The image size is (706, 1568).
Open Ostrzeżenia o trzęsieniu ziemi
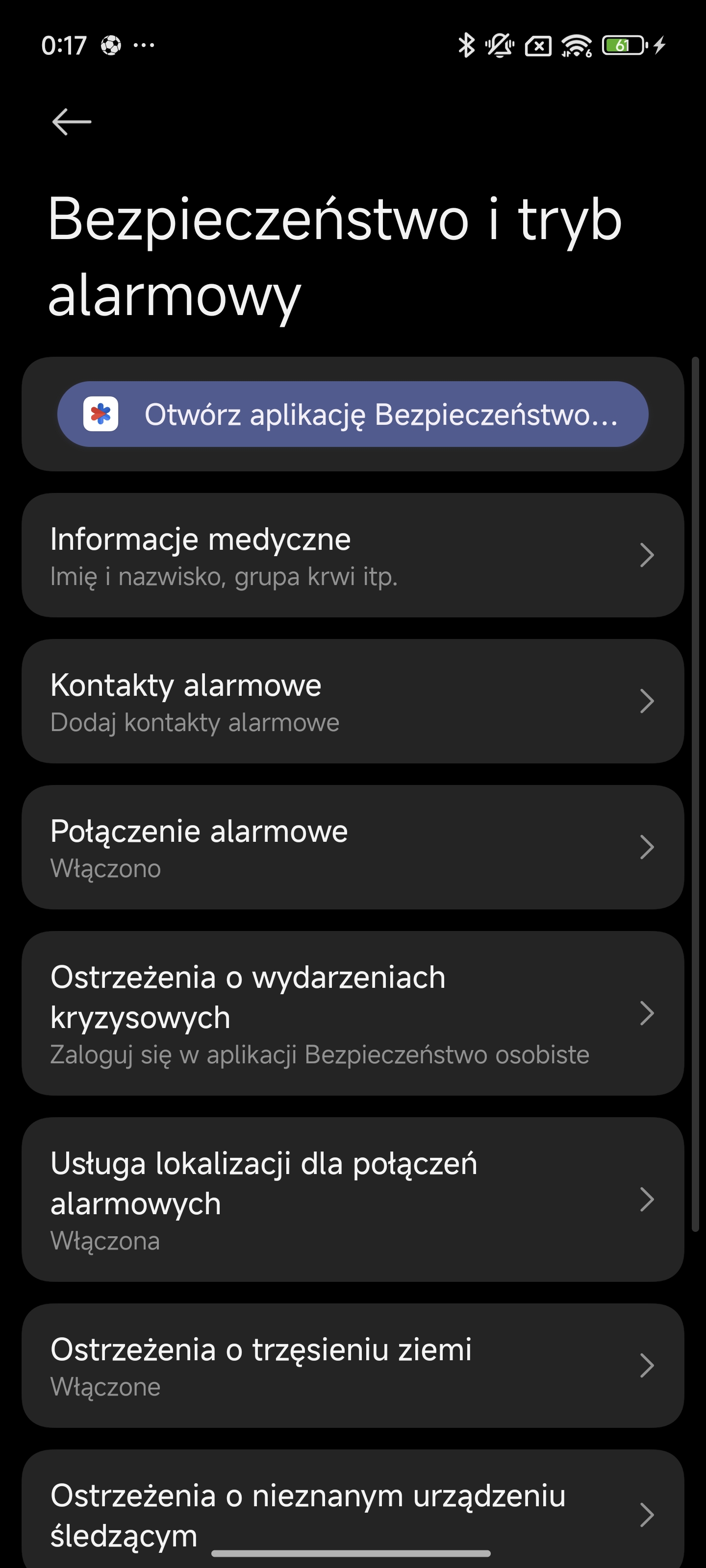click(353, 1366)
